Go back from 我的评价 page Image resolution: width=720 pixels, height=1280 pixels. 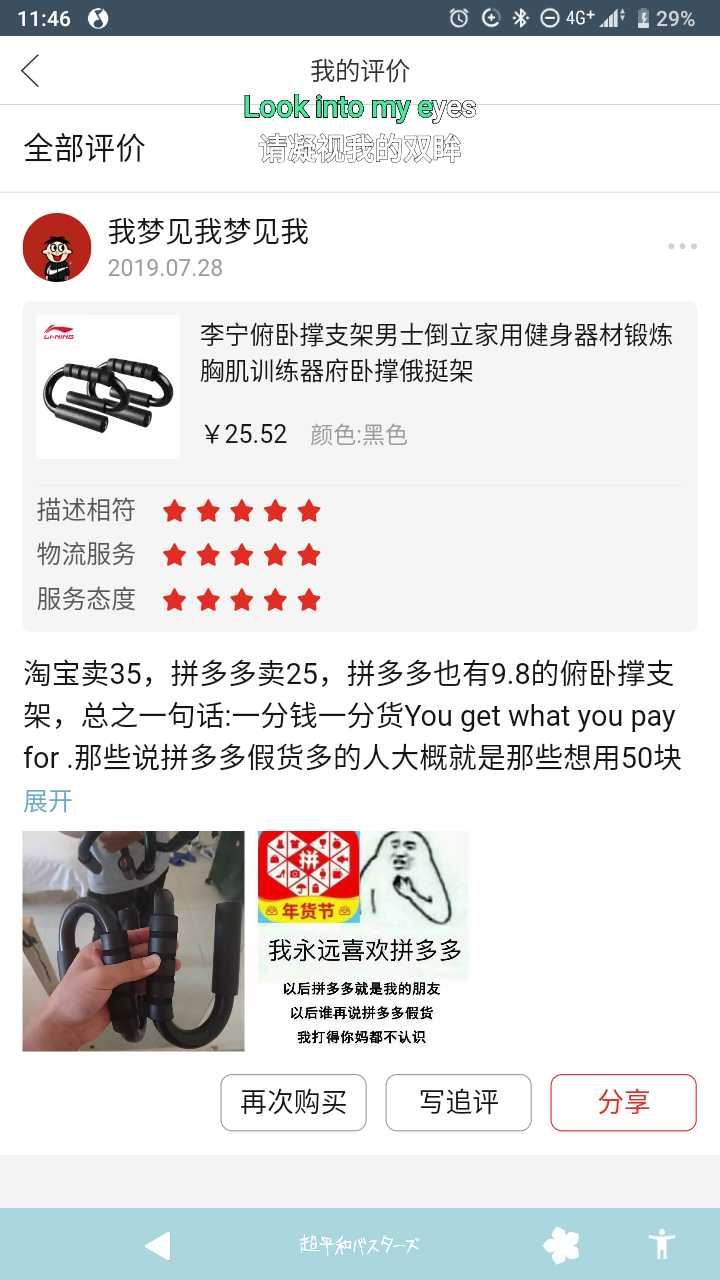tap(31, 71)
